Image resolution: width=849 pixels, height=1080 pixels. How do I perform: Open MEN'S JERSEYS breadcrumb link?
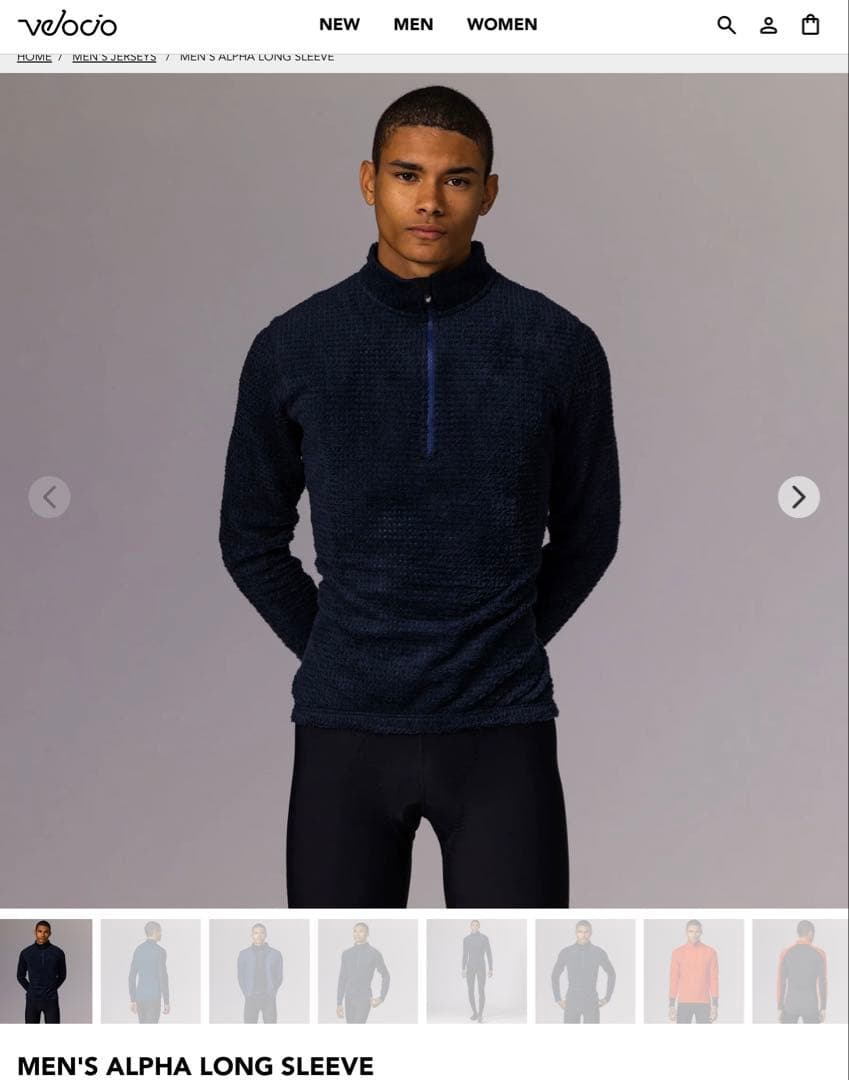114,57
